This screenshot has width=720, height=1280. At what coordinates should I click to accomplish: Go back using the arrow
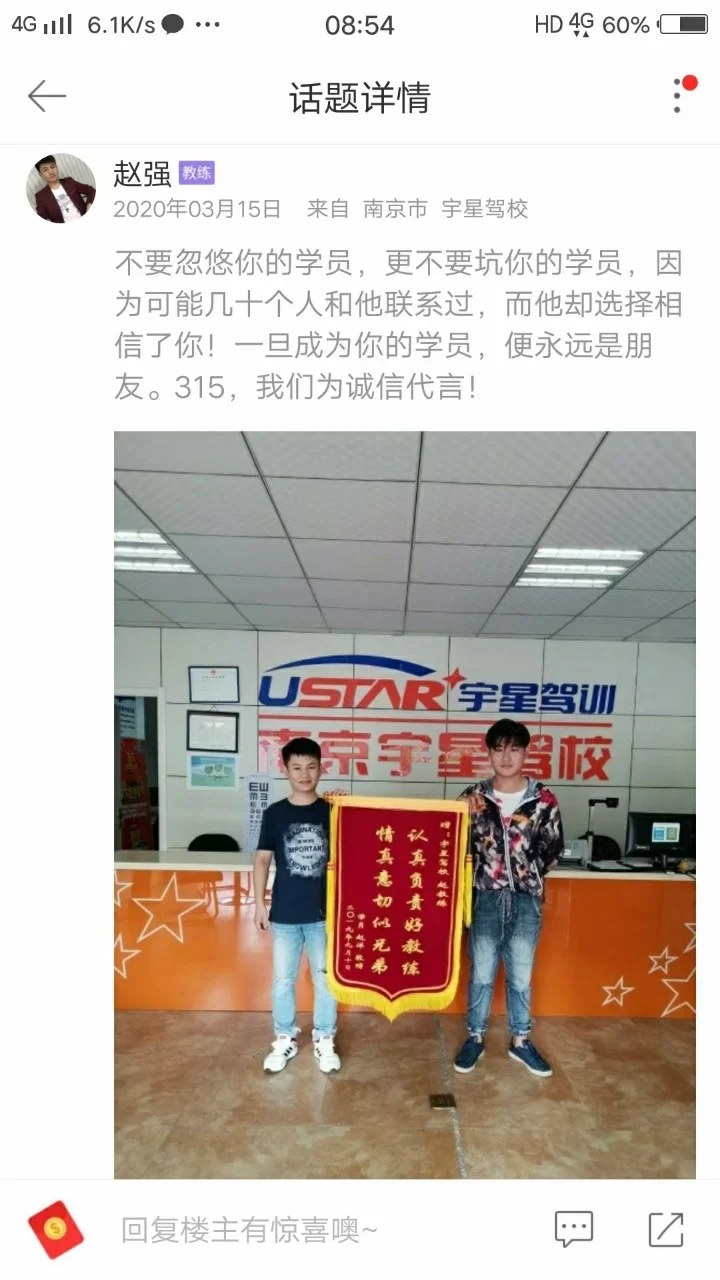click(46, 97)
